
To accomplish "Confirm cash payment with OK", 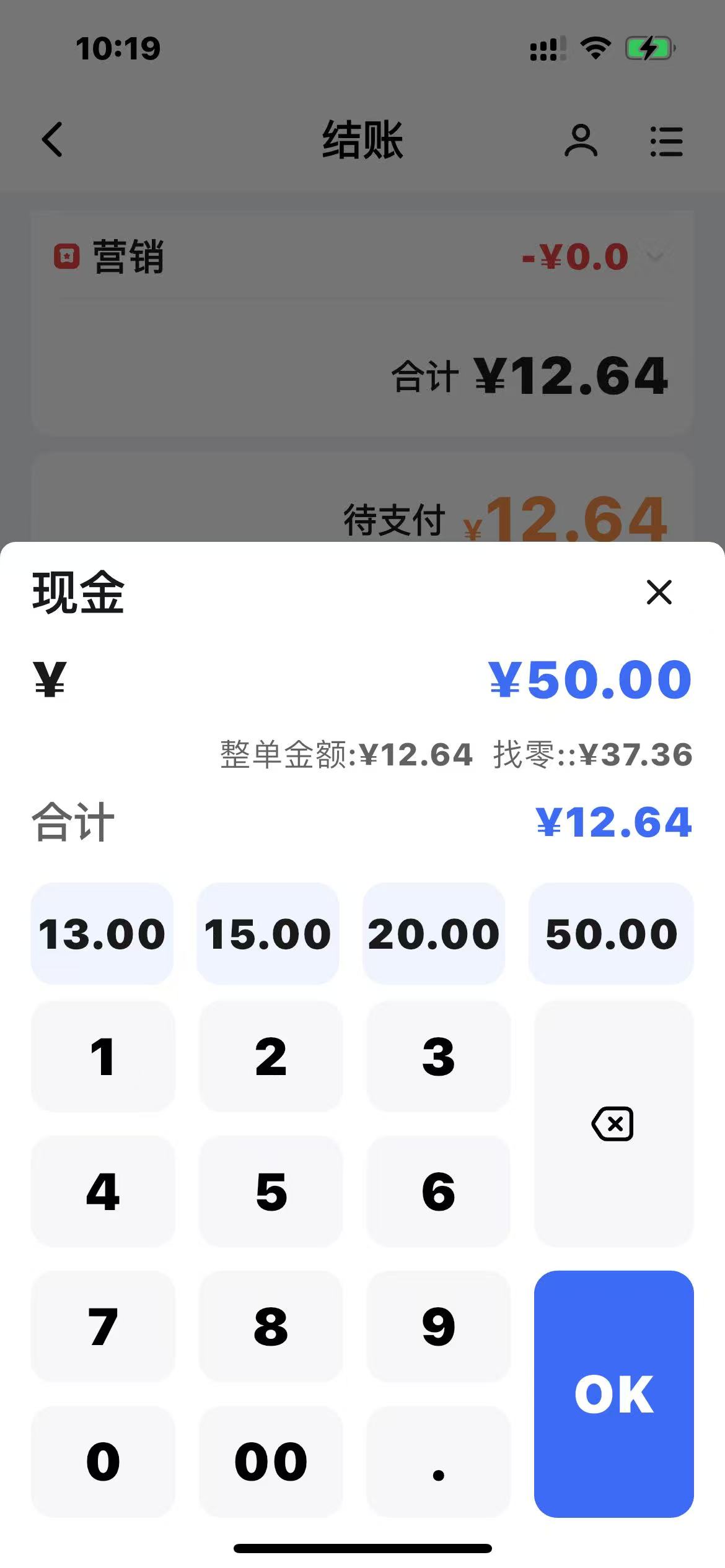I will [x=613, y=1393].
